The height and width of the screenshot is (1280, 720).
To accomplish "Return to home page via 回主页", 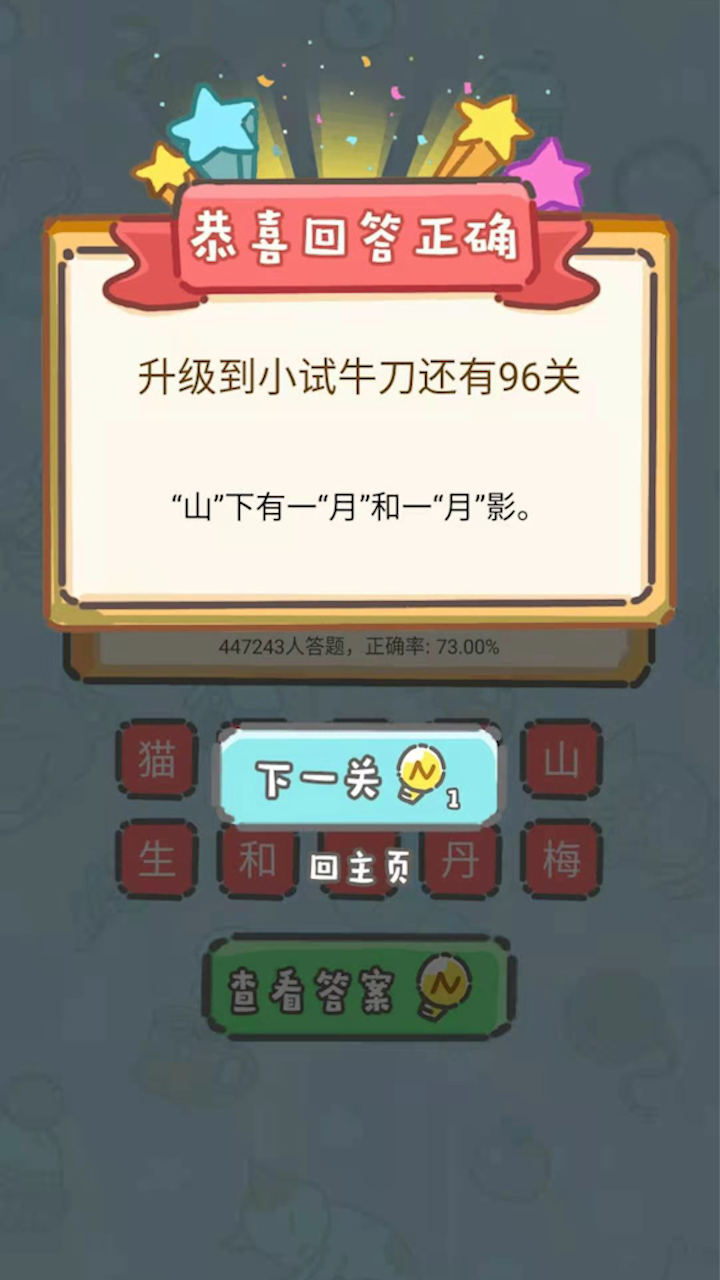I will (358, 867).
